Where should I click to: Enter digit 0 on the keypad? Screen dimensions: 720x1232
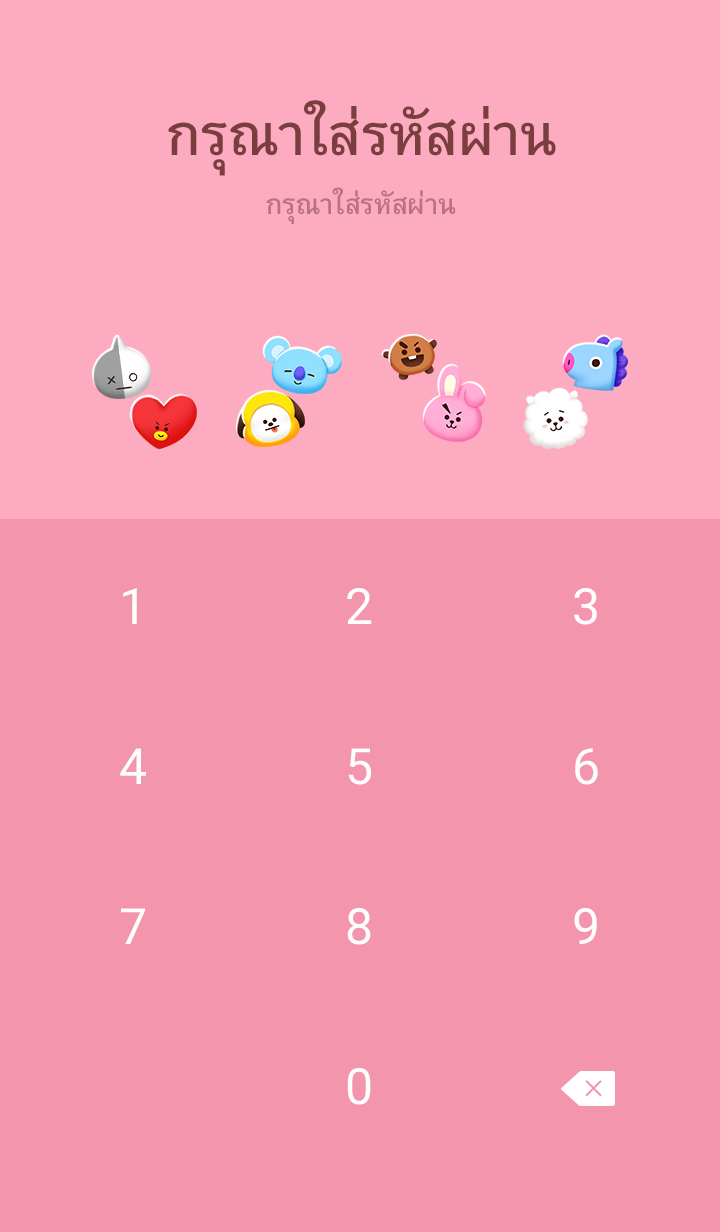[x=359, y=1087]
